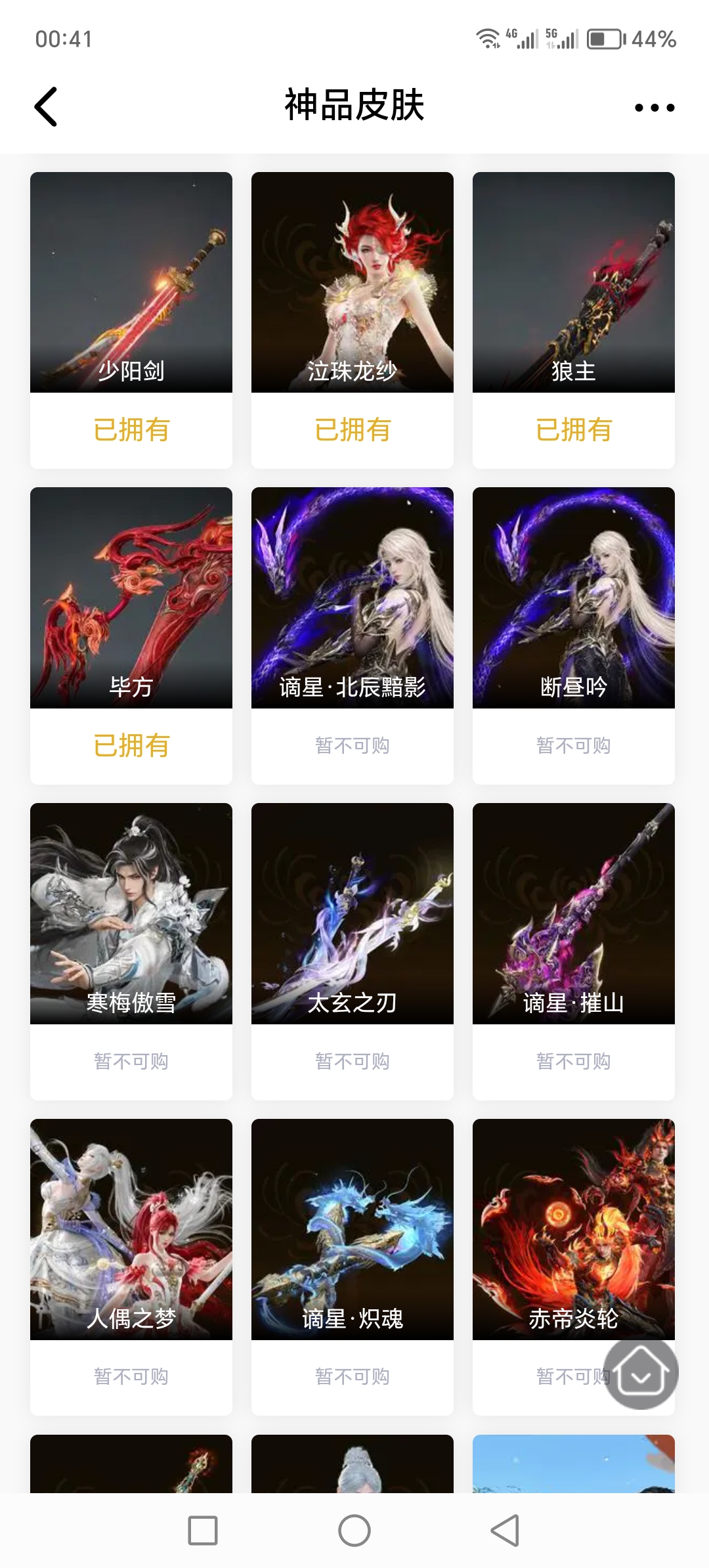Screen dimensions: 709x1568
Task: Select the 谪星·摧山 skin card
Action: point(574,913)
